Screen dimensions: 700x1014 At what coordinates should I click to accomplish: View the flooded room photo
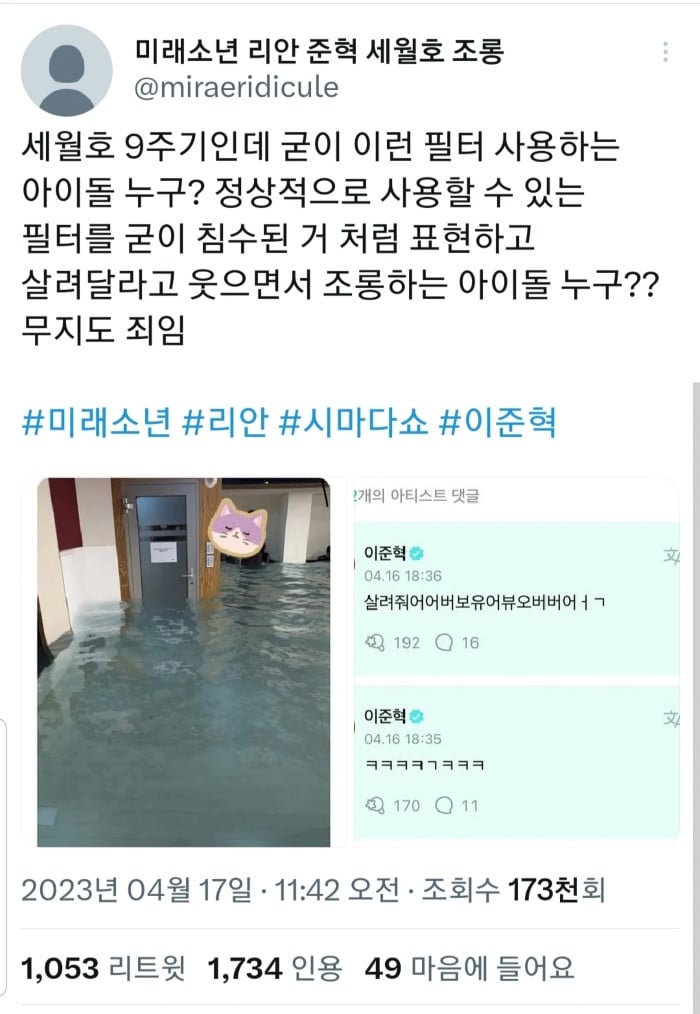click(184, 662)
